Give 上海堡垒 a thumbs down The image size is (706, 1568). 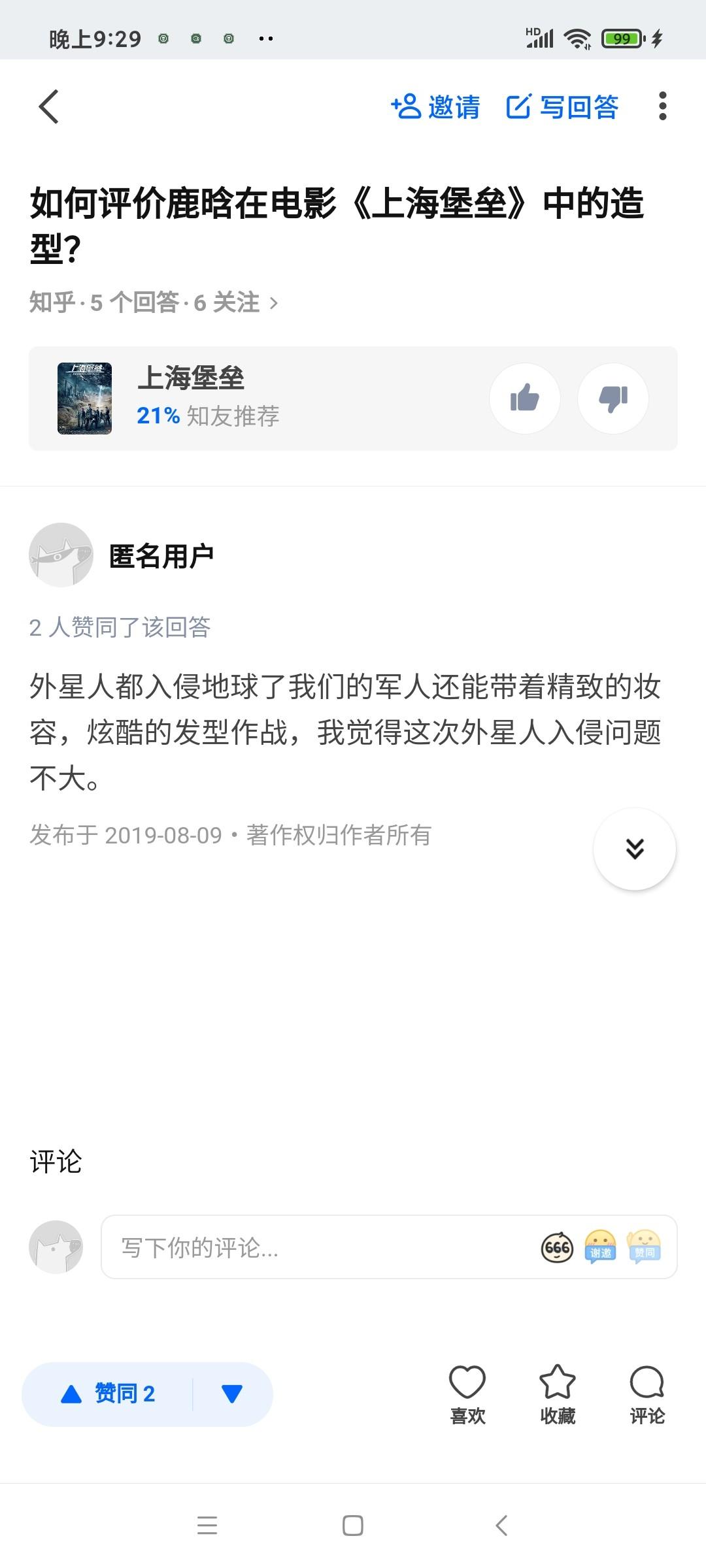613,398
